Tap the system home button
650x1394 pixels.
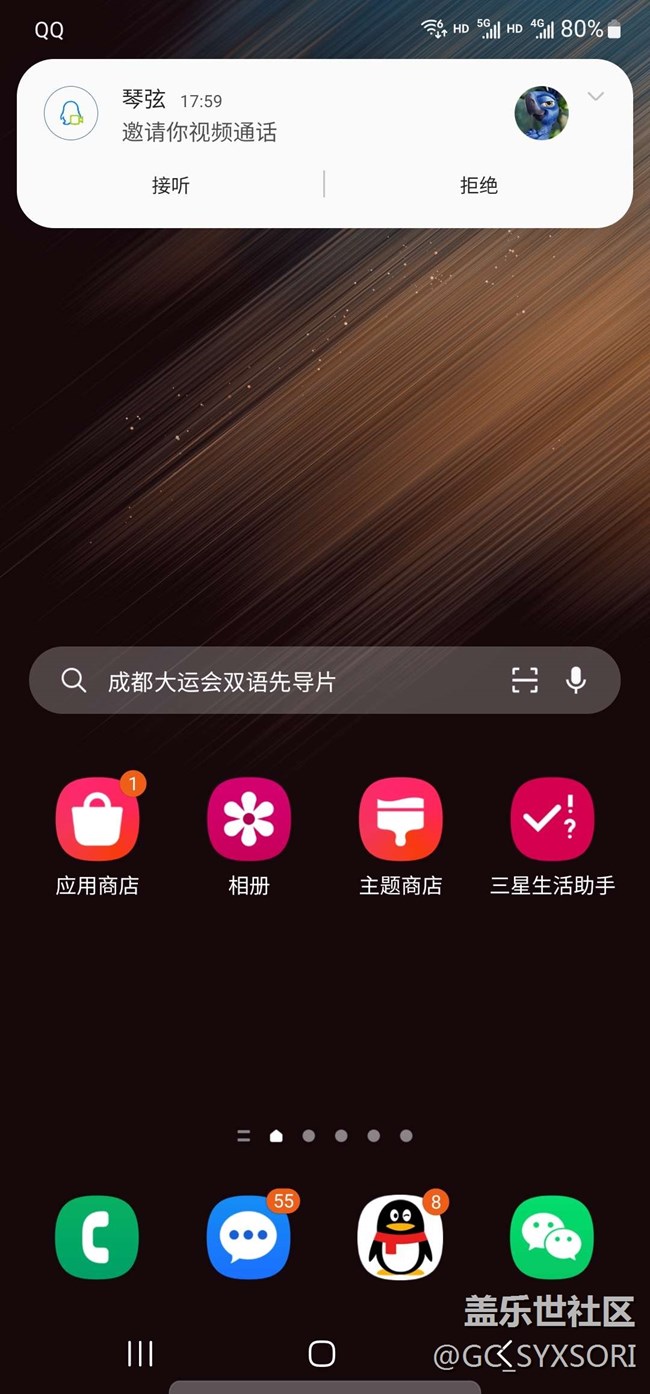tap(322, 1354)
